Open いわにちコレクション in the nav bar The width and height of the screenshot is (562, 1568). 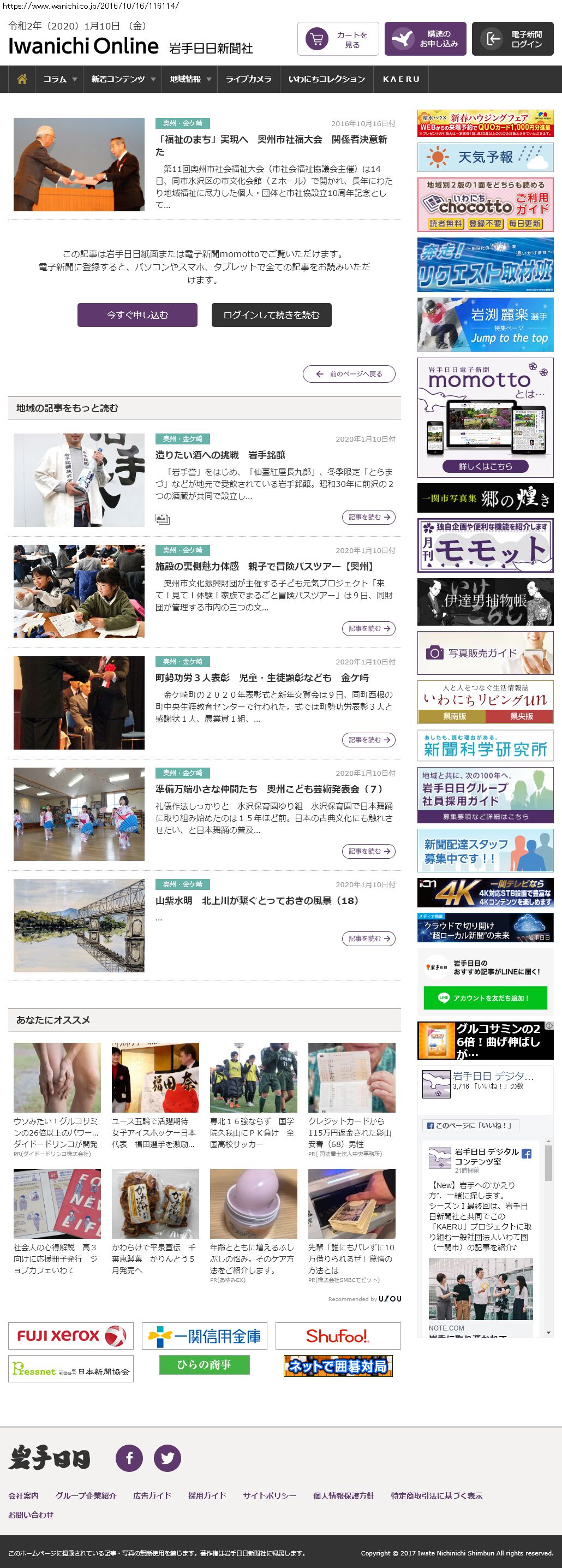click(x=326, y=79)
